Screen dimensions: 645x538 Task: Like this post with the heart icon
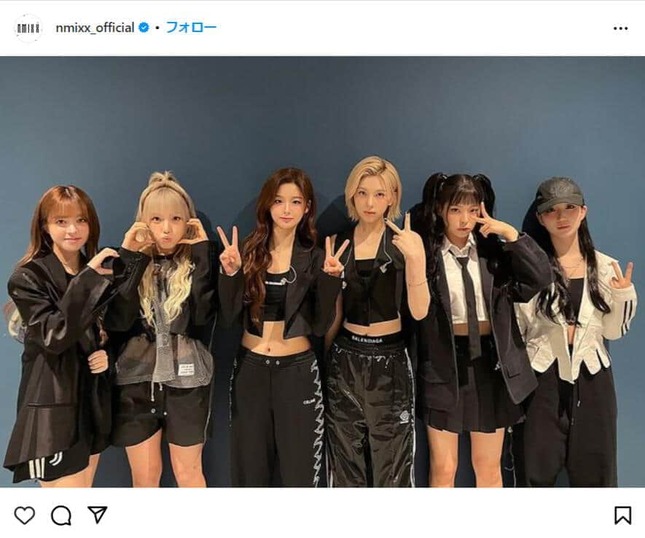pos(25,515)
